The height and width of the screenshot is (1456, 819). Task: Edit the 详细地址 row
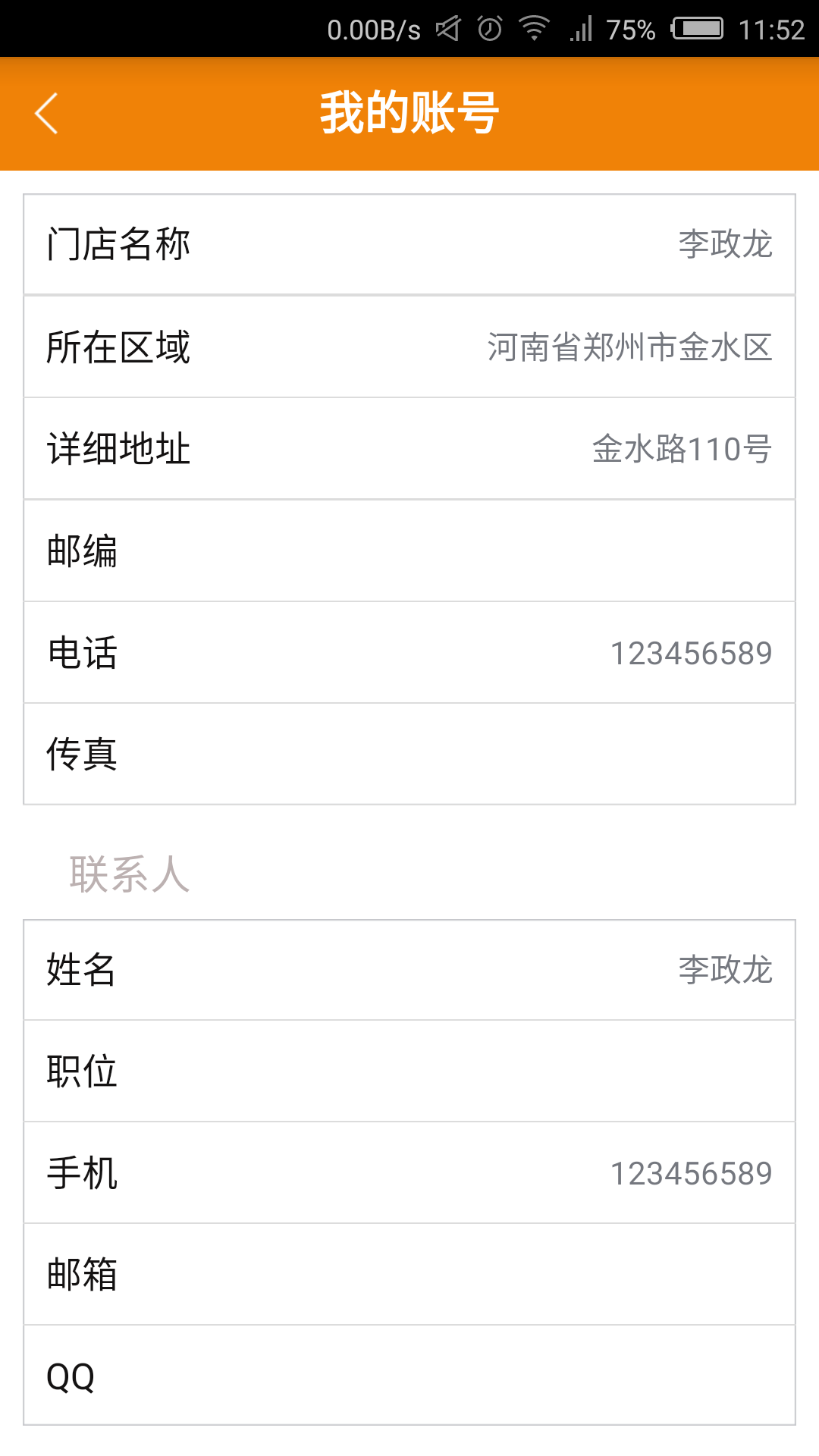pos(409,448)
